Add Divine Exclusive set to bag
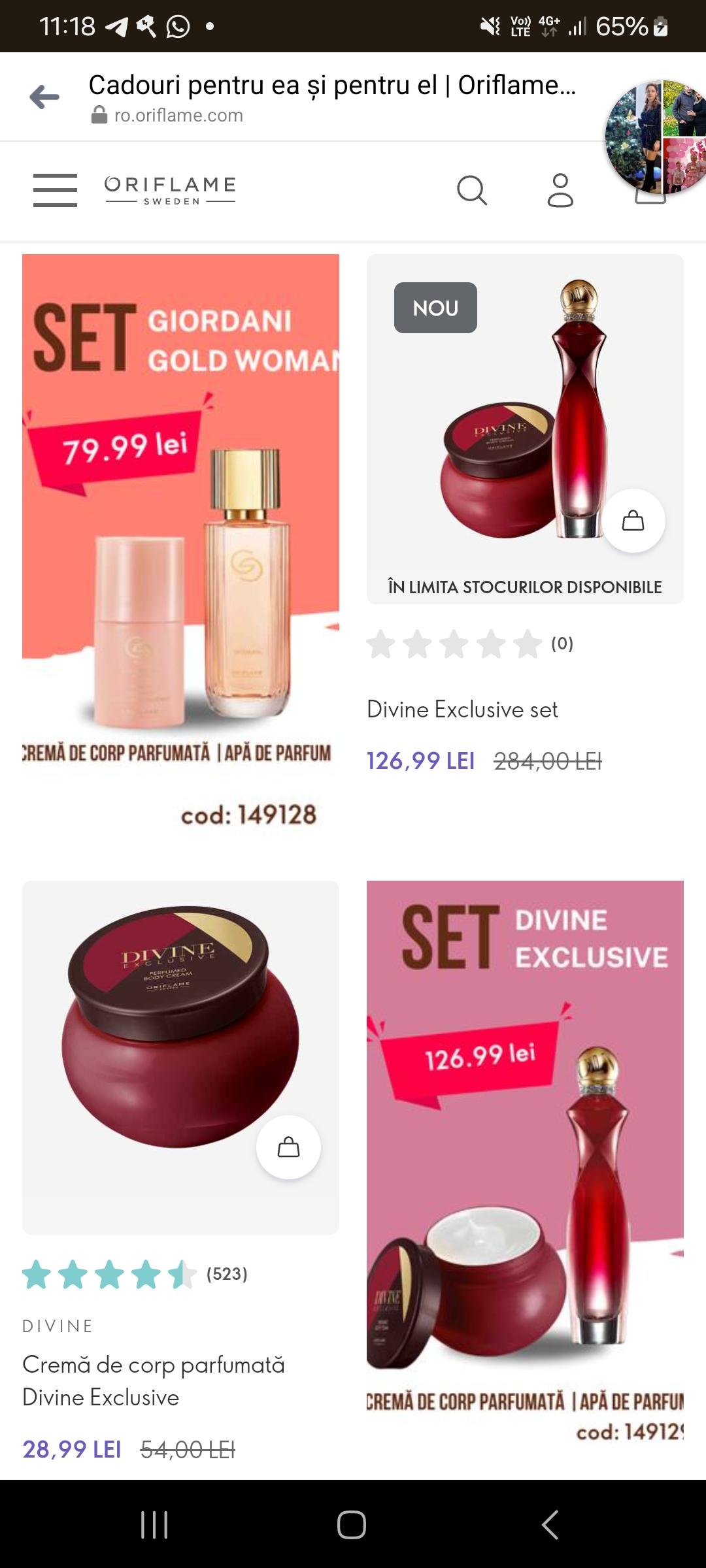706x1568 pixels. [633, 521]
